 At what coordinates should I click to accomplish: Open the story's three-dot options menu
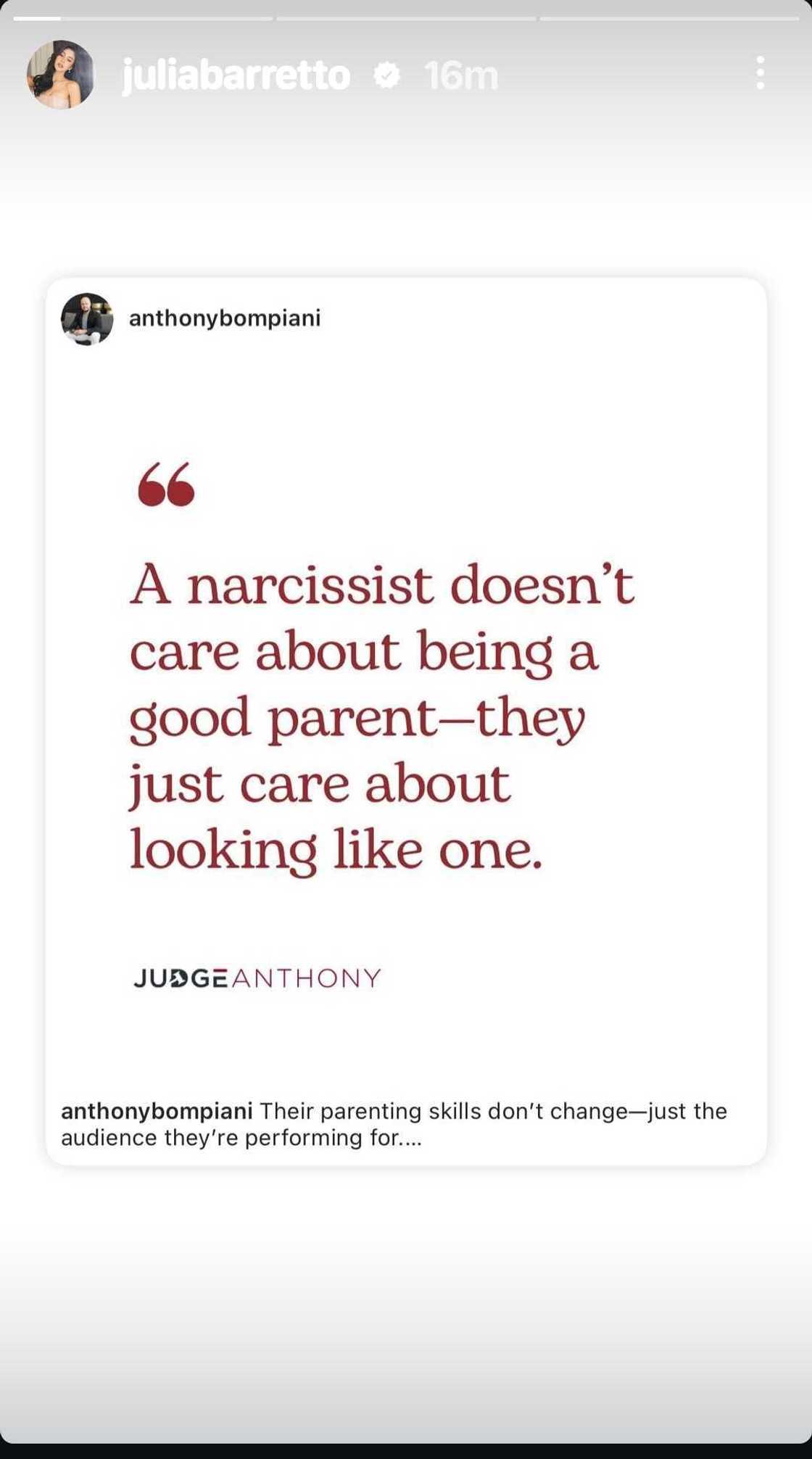[760, 73]
